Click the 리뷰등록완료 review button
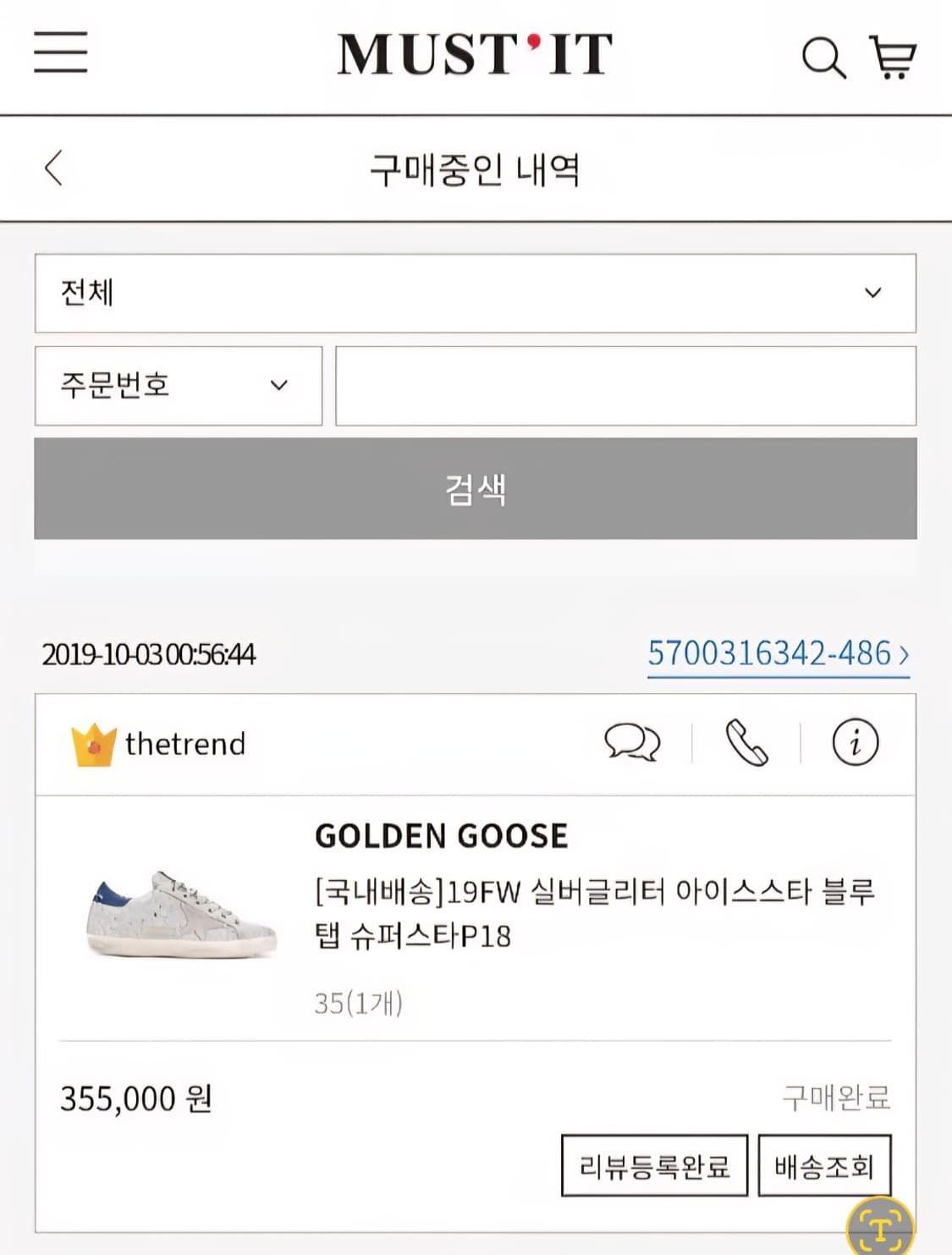The height and width of the screenshot is (1255, 952). (653, 1165)
